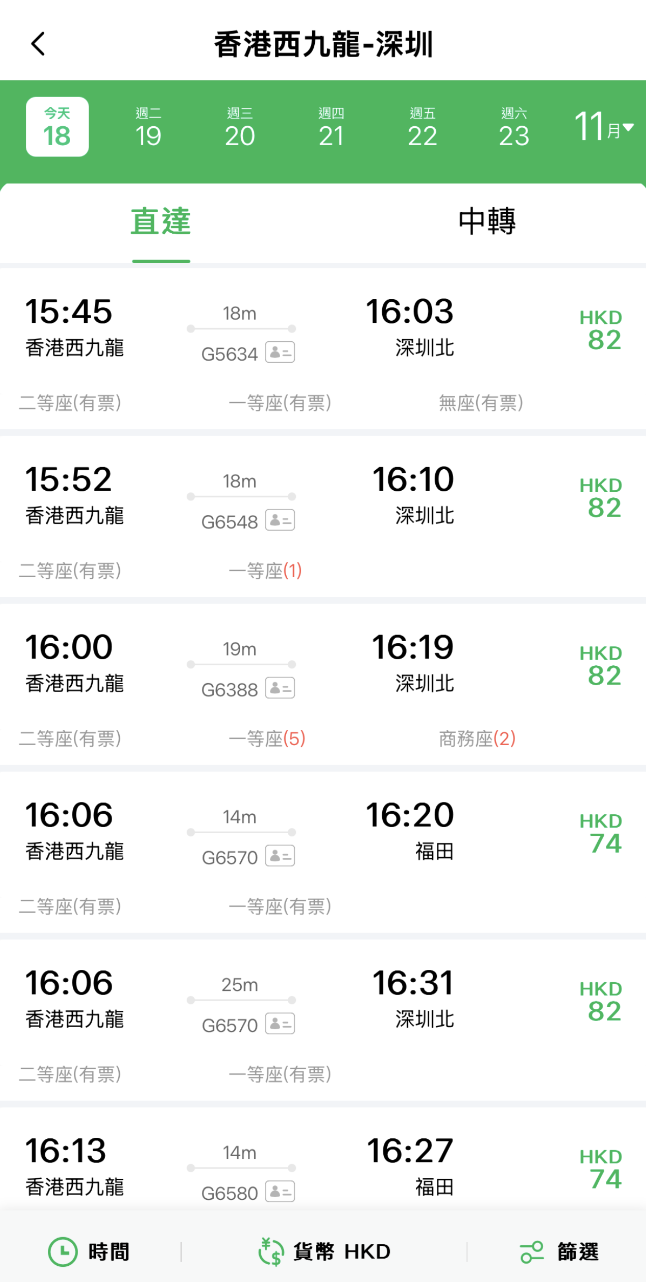
Task: Select Wednesday the 20th date
Action: pos(240,127)
